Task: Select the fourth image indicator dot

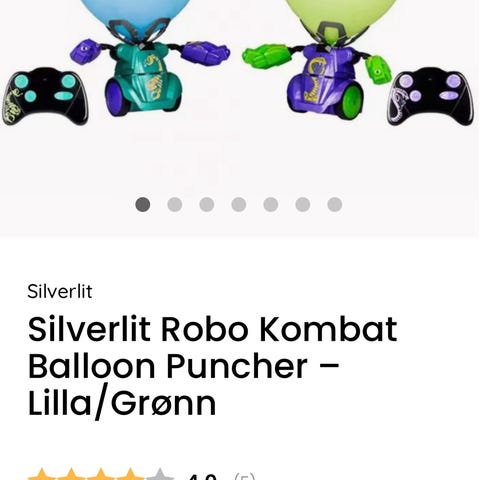Action: pos(239,204)
